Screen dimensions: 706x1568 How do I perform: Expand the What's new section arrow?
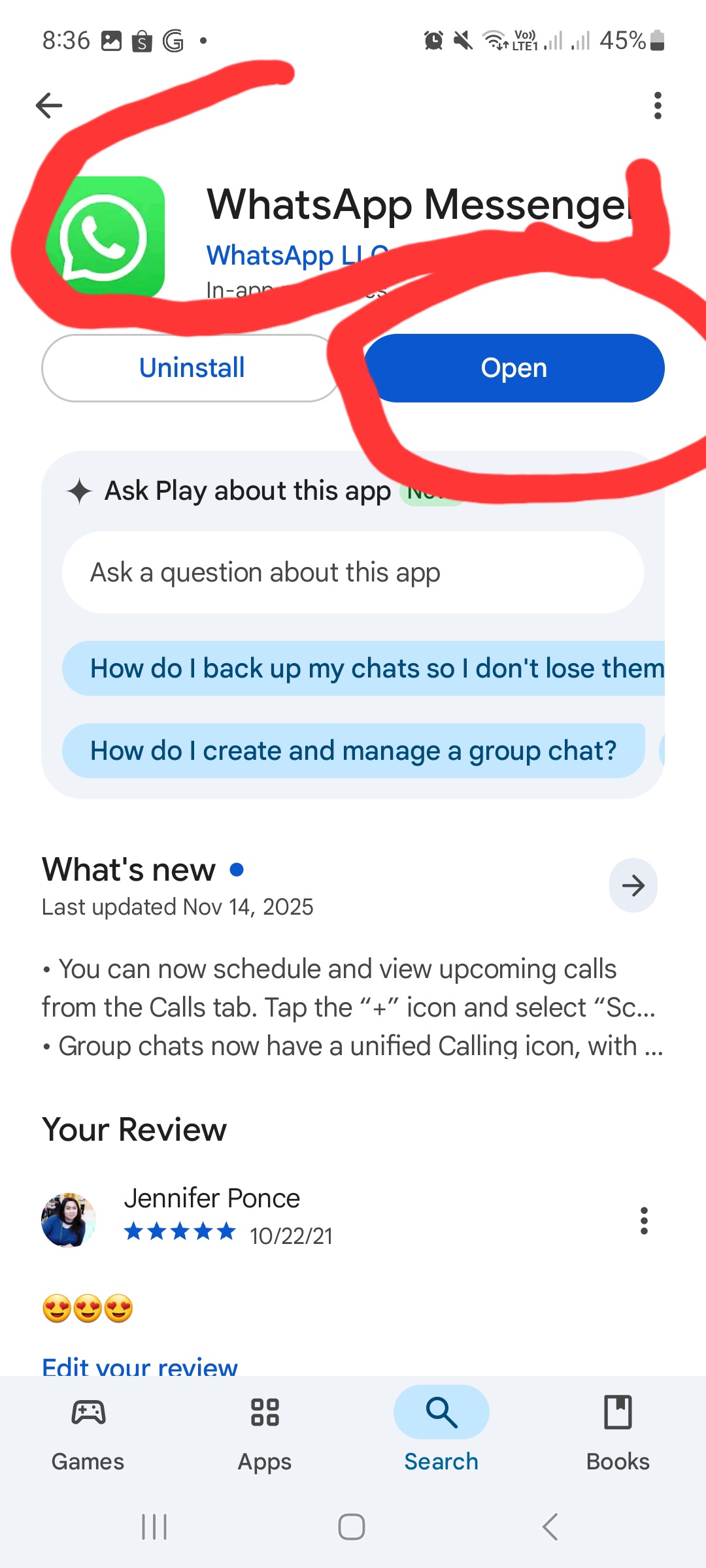coord(633,885)
